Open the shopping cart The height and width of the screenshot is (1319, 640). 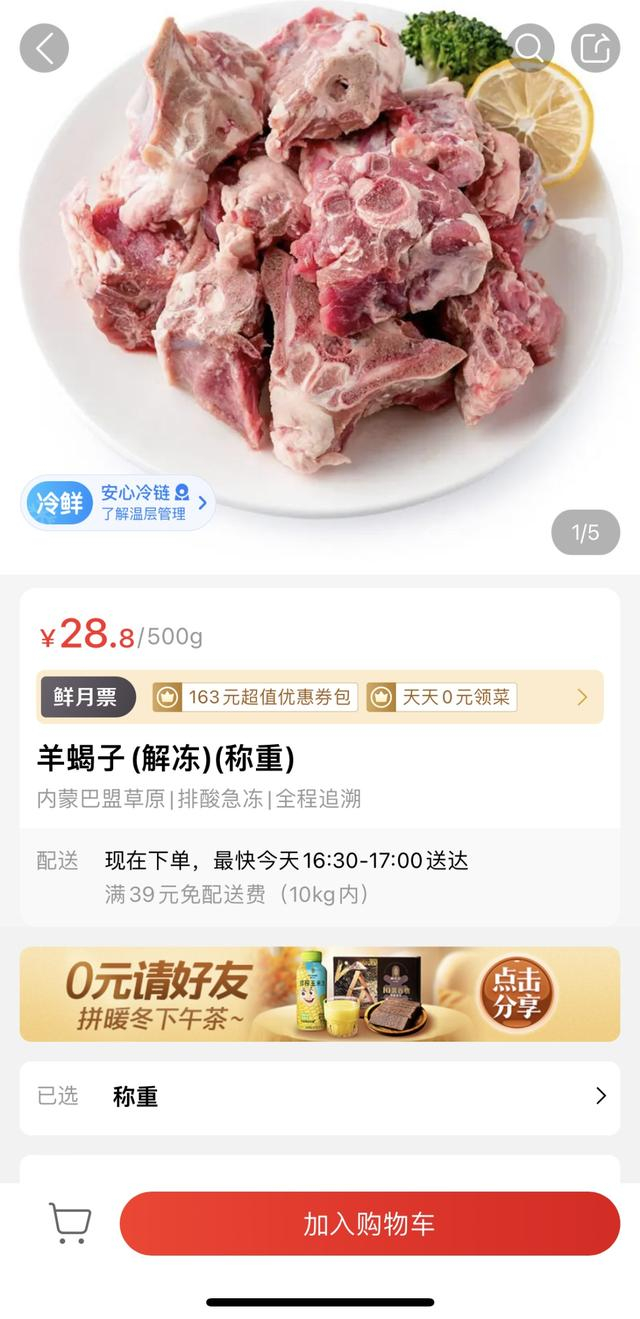[x=70, y=1223]
